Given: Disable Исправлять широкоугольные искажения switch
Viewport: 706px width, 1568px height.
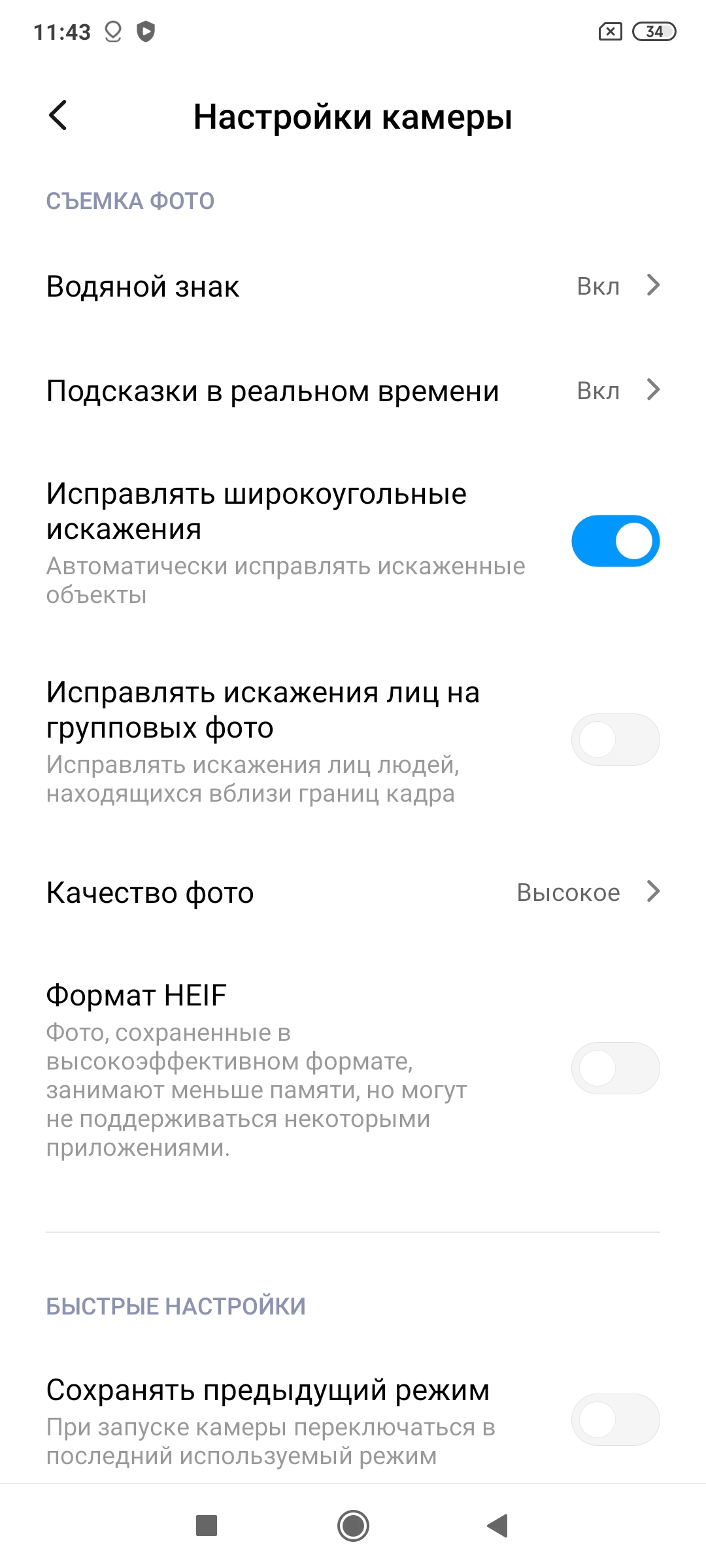Looking at the screenshot, I should point(615,541).
